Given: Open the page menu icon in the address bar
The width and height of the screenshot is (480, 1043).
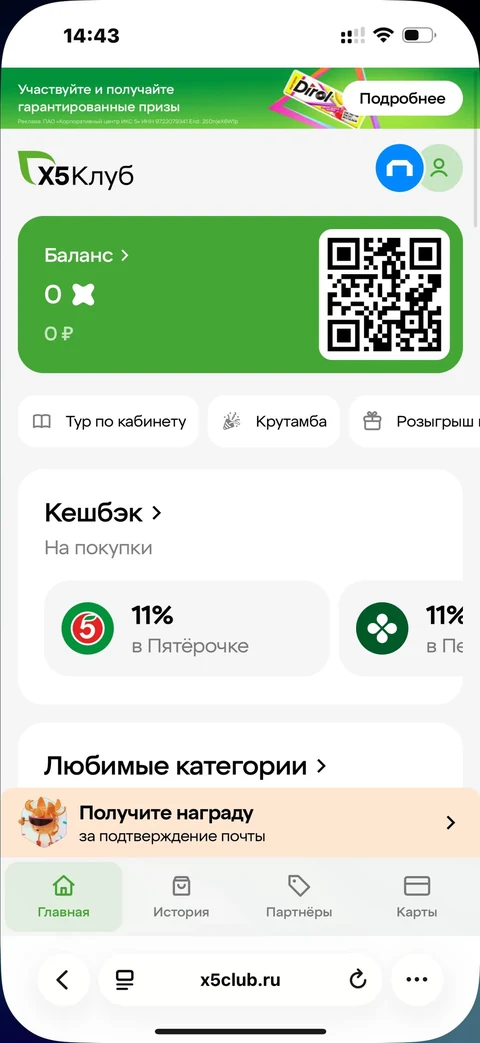Looking at the screenshot, I should [124, 979].
